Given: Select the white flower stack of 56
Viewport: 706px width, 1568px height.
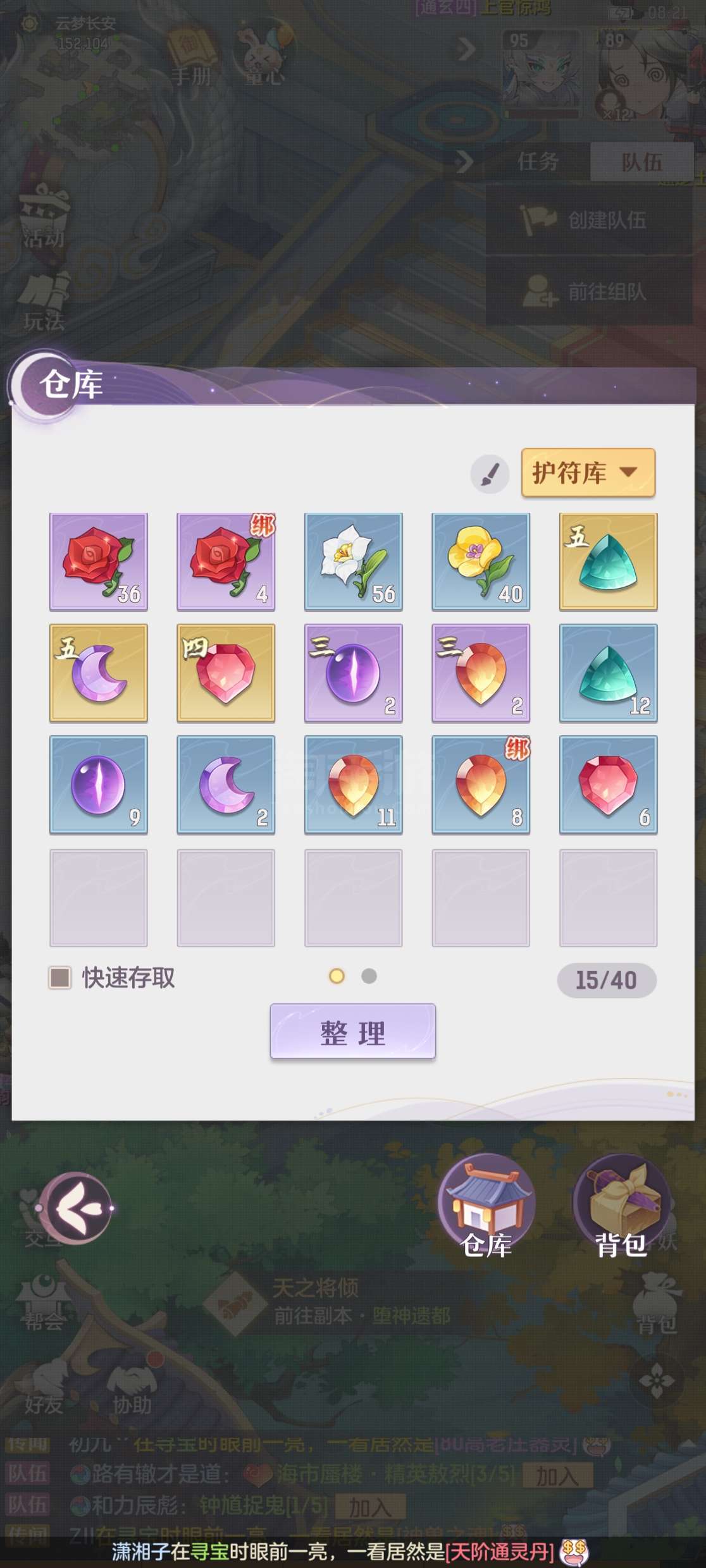Looking at the screenshot, I should point(354,562).
